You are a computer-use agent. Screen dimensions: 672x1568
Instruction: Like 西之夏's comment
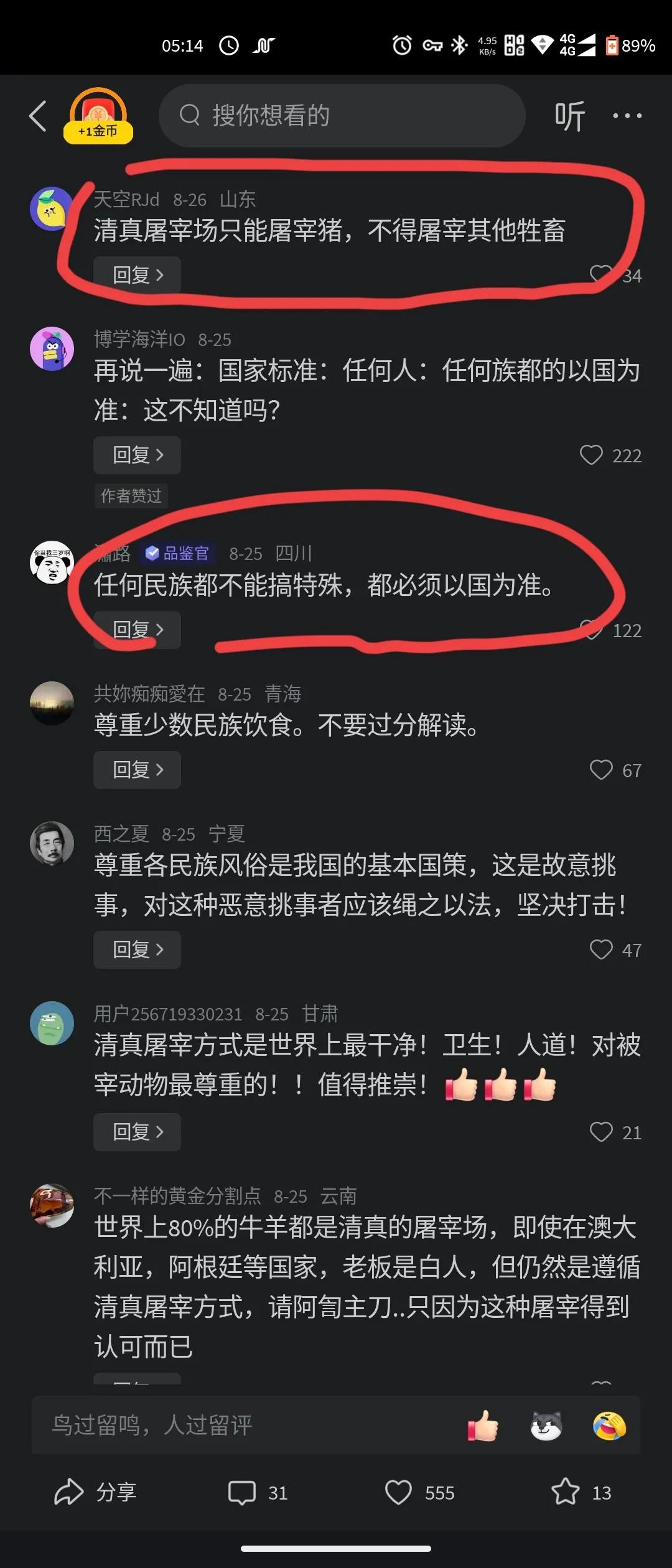pos(601,950)
